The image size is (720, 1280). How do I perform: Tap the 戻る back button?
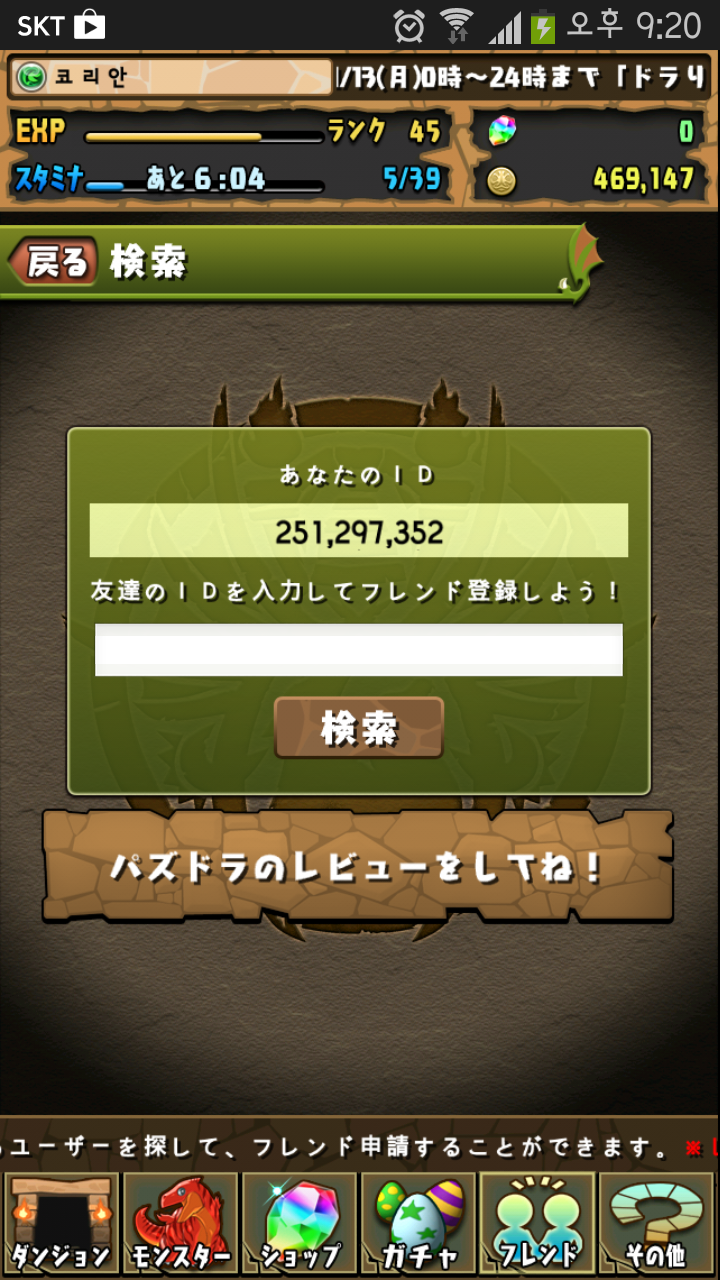(54, 262)
